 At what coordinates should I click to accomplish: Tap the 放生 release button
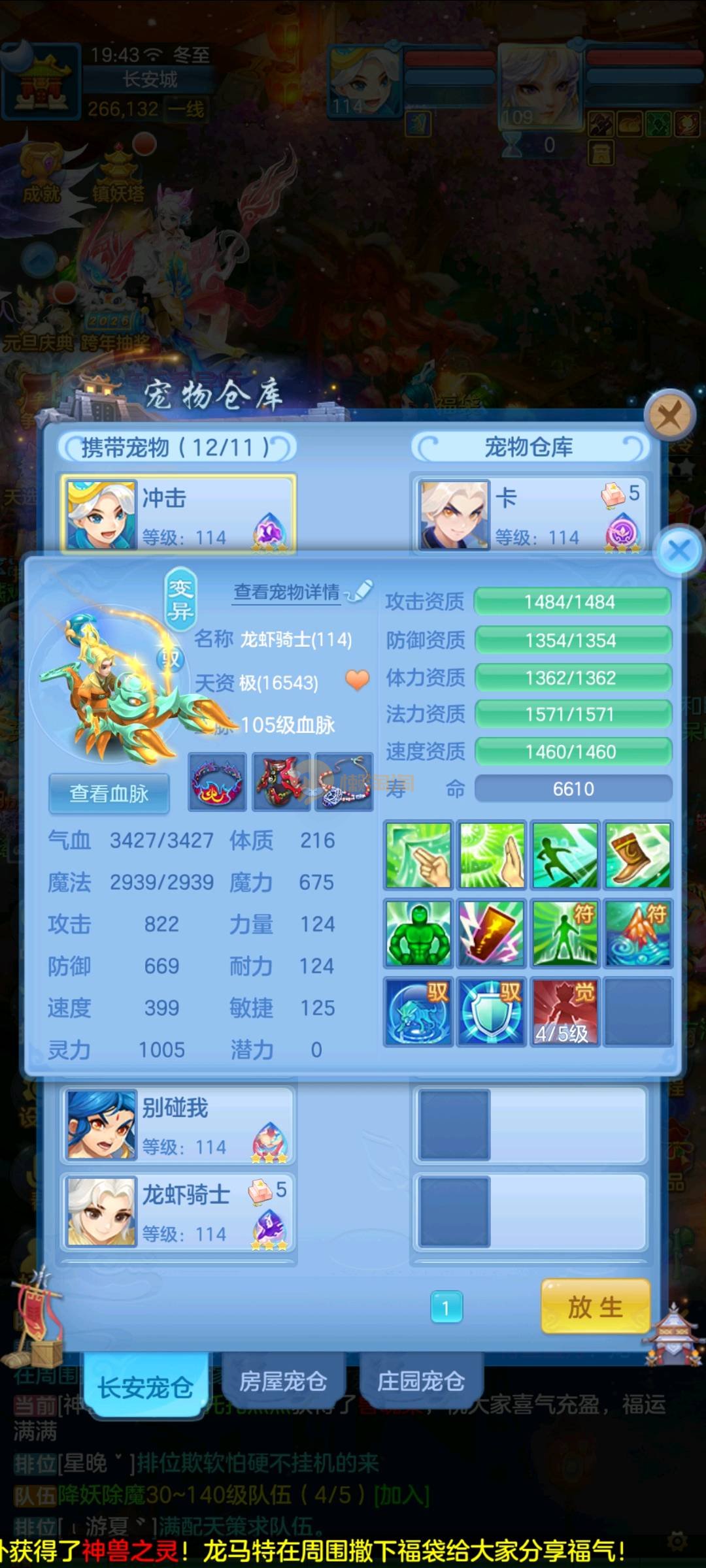595,1307
